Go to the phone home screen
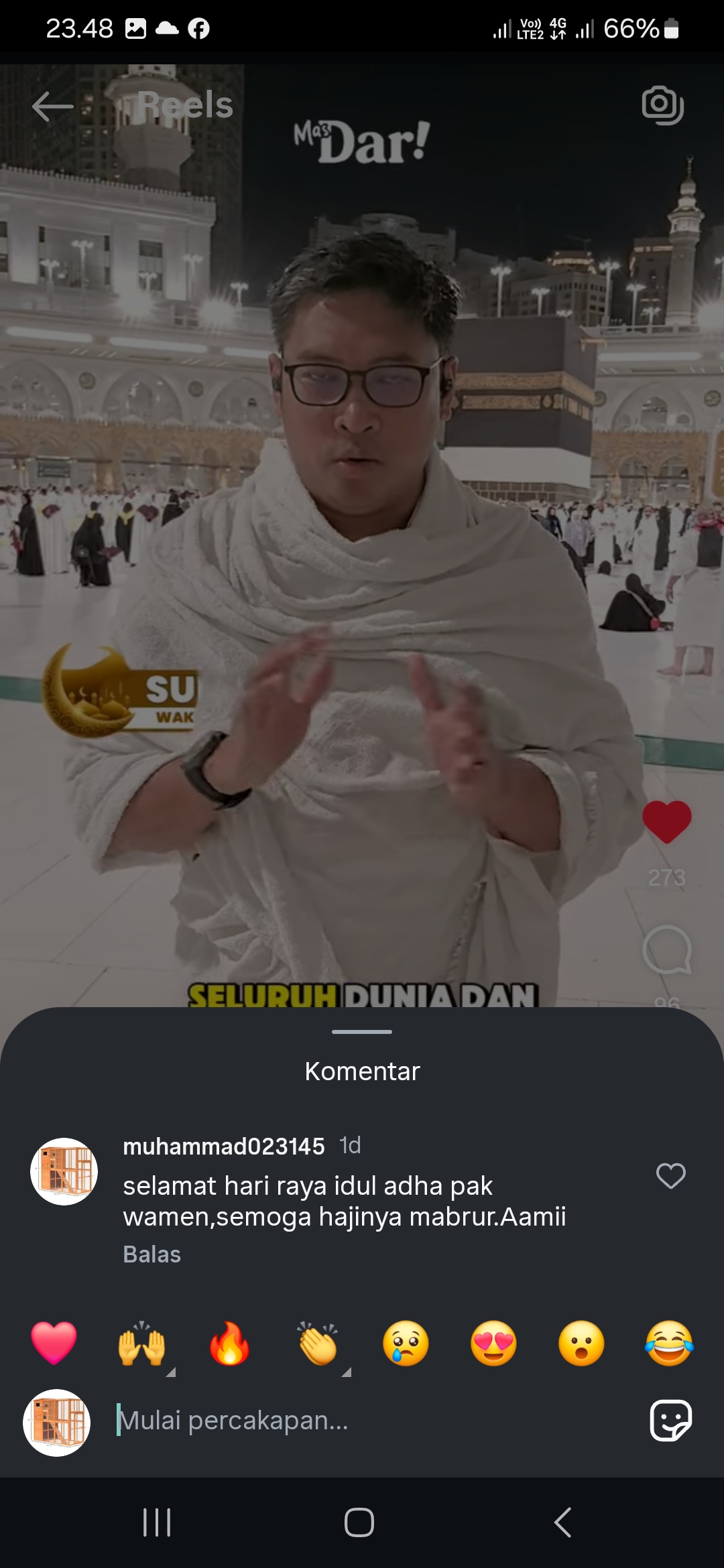Screen dimensions: 724x1568 (x=359, y=1522)
